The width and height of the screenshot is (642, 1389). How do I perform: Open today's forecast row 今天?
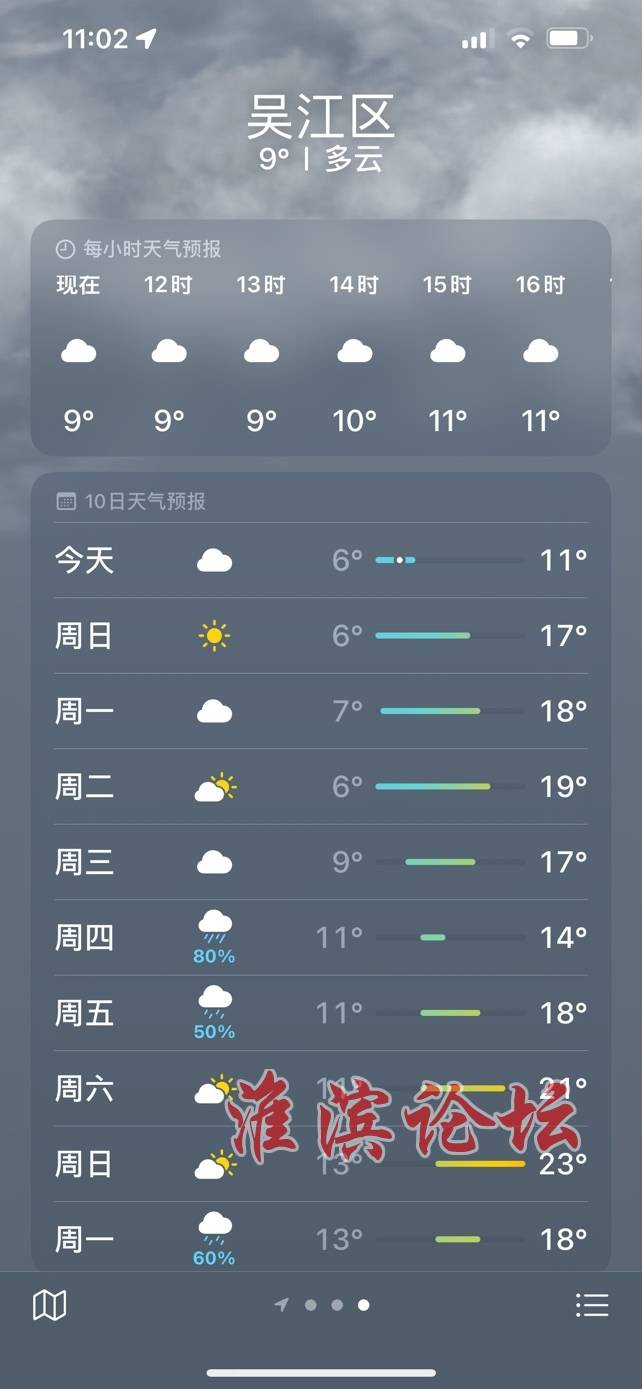(x=321, y=560)
